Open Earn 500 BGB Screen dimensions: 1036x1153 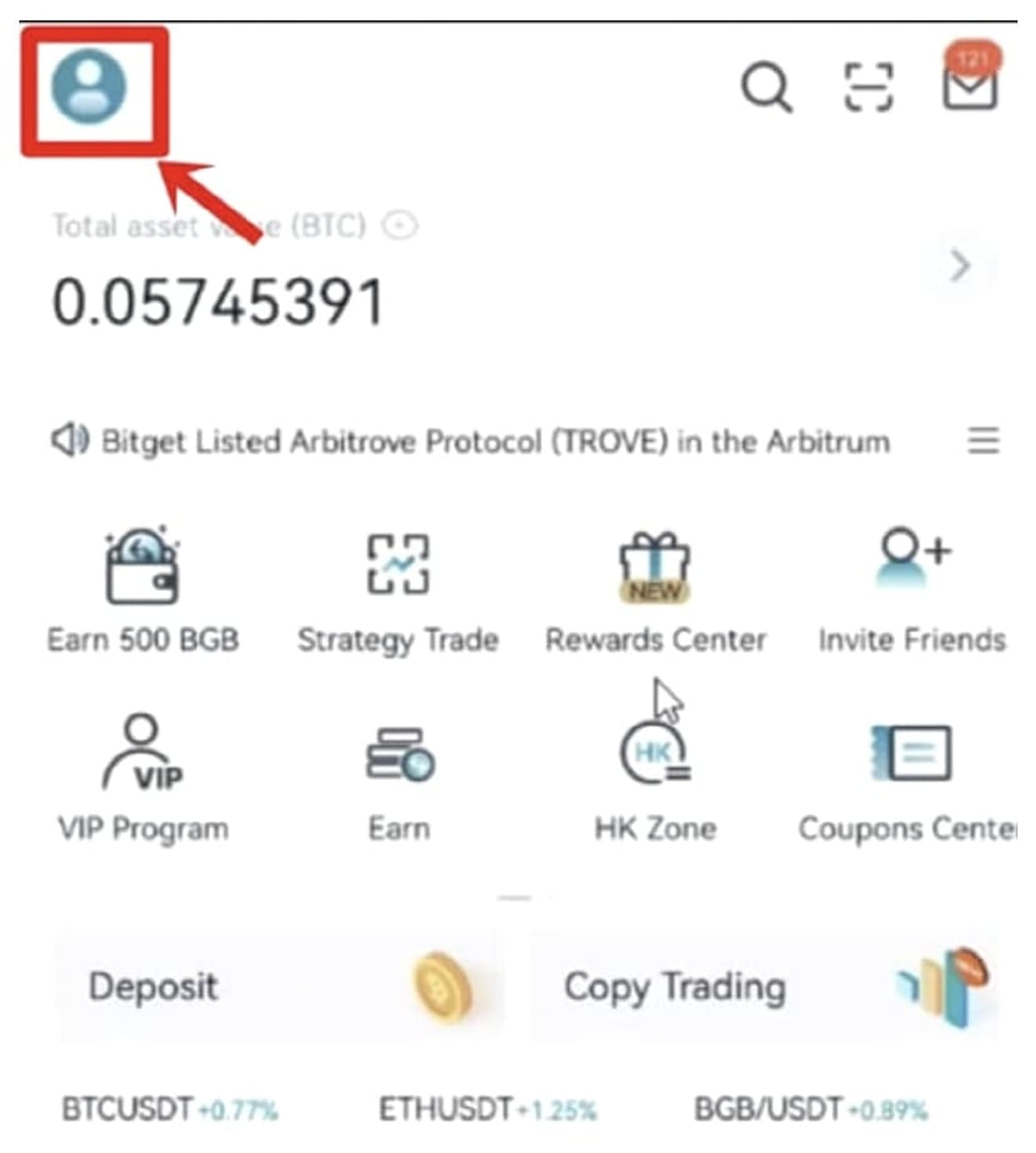(143, 589)
